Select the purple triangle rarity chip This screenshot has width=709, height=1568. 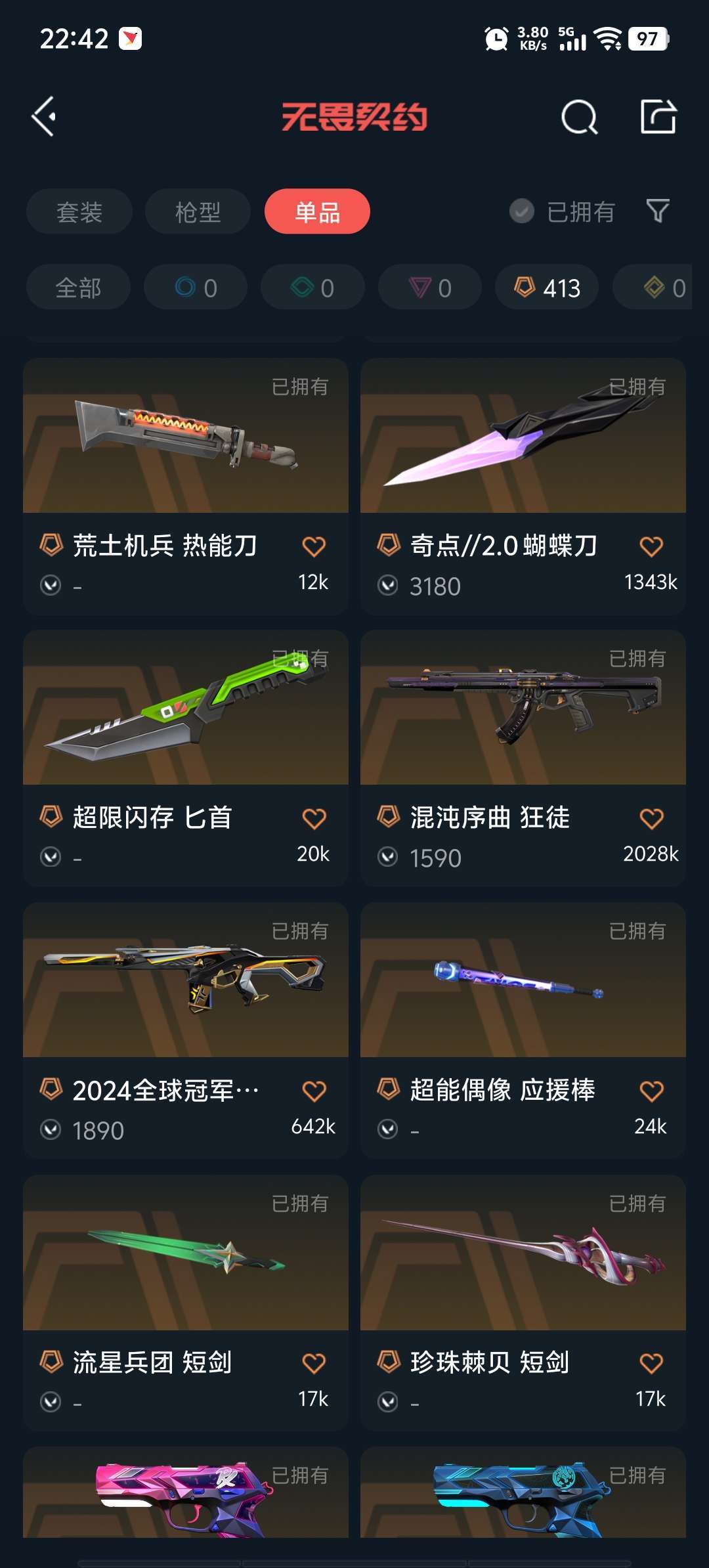click(x=430, y=288)
